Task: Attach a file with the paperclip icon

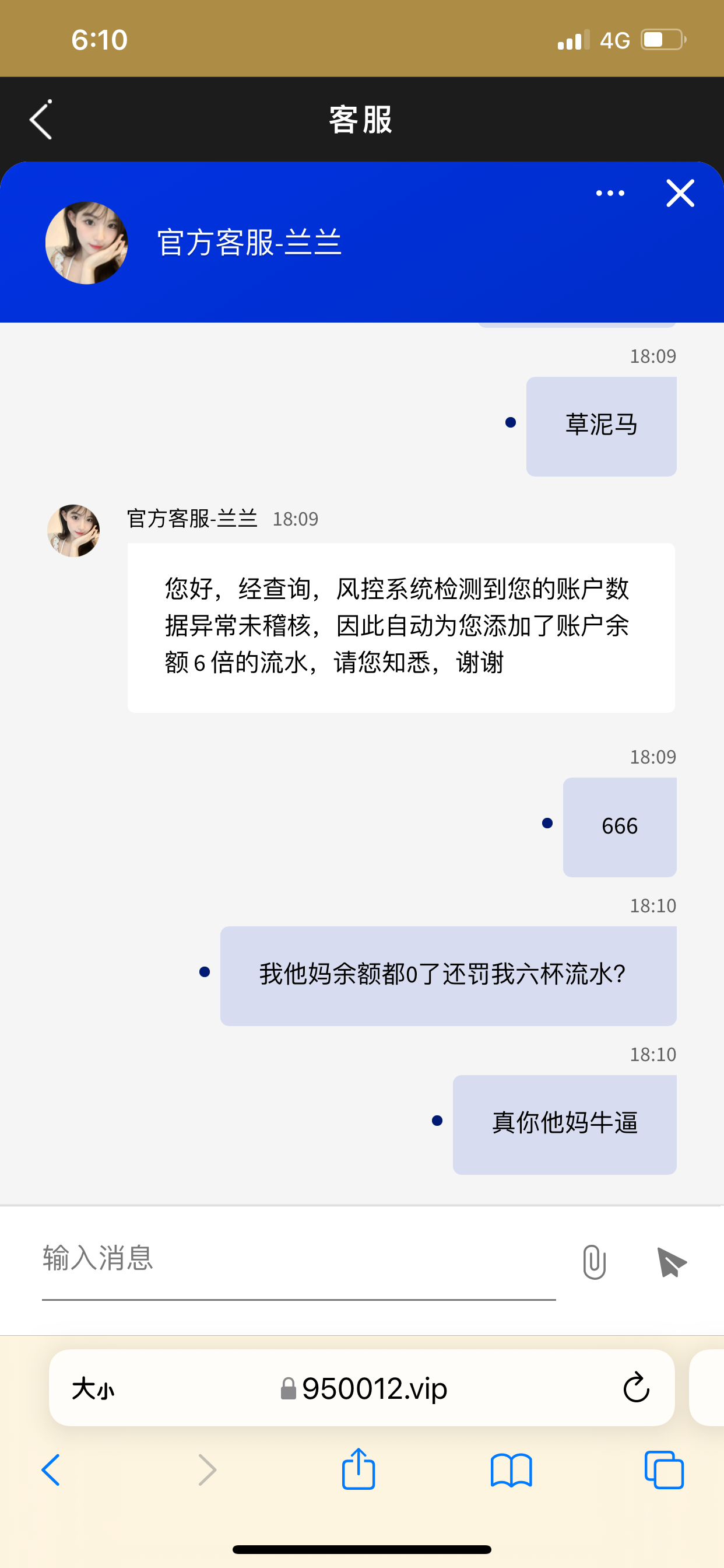Action: click(594, 1262)
